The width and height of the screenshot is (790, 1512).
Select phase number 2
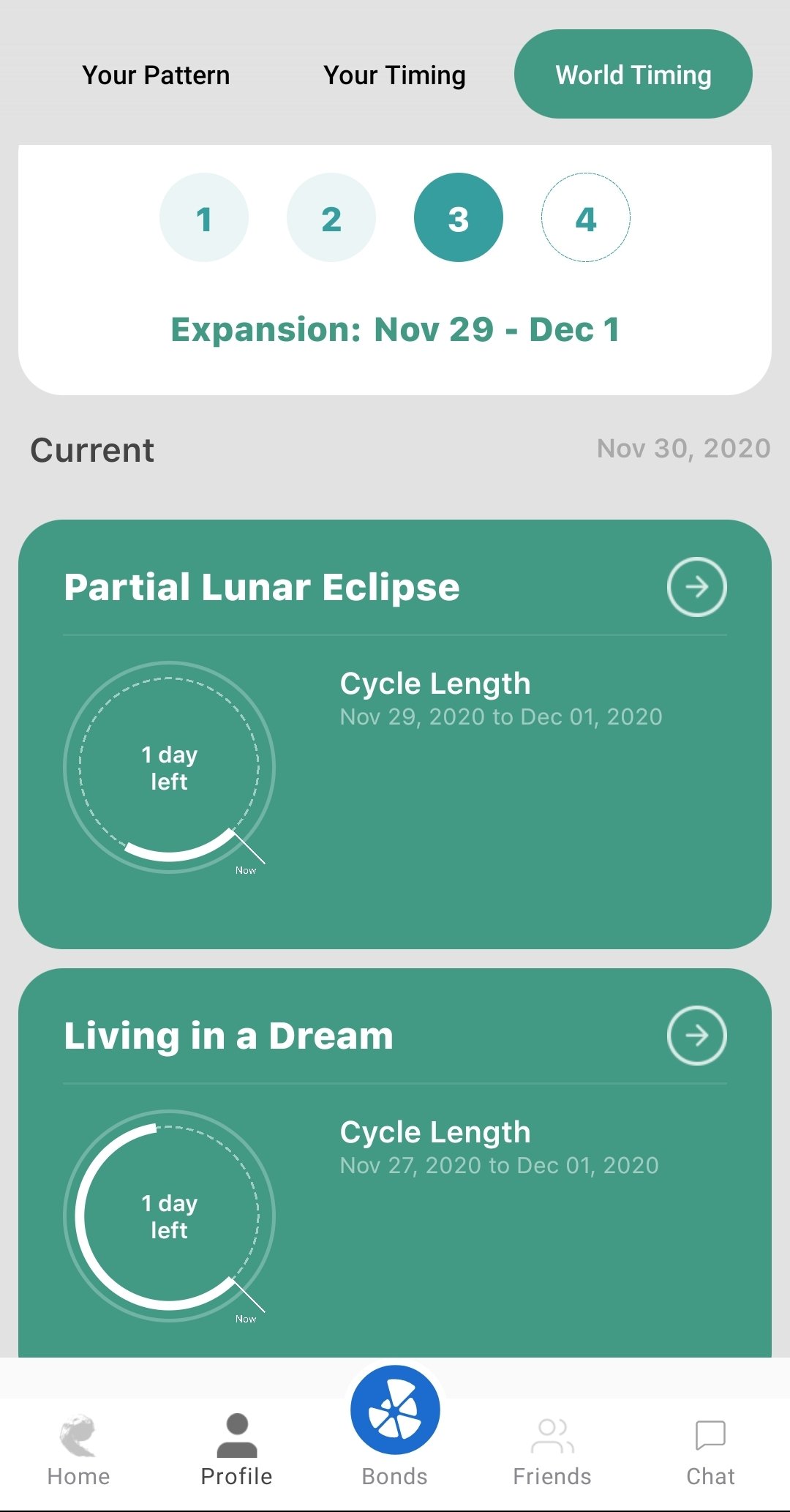[x=331, y=217]
